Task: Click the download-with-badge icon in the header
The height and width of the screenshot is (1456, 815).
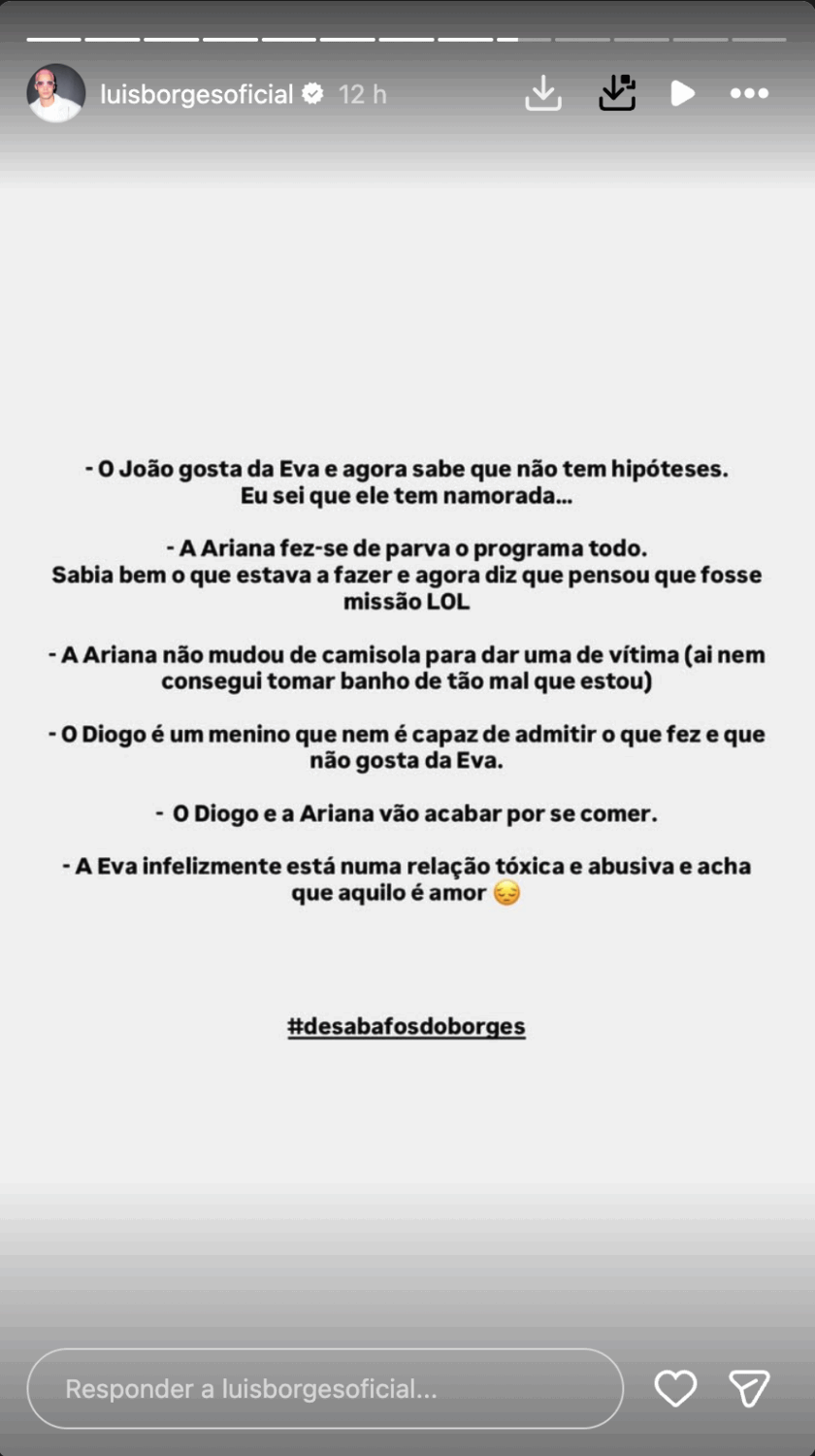Action: (x=616, y=92)
